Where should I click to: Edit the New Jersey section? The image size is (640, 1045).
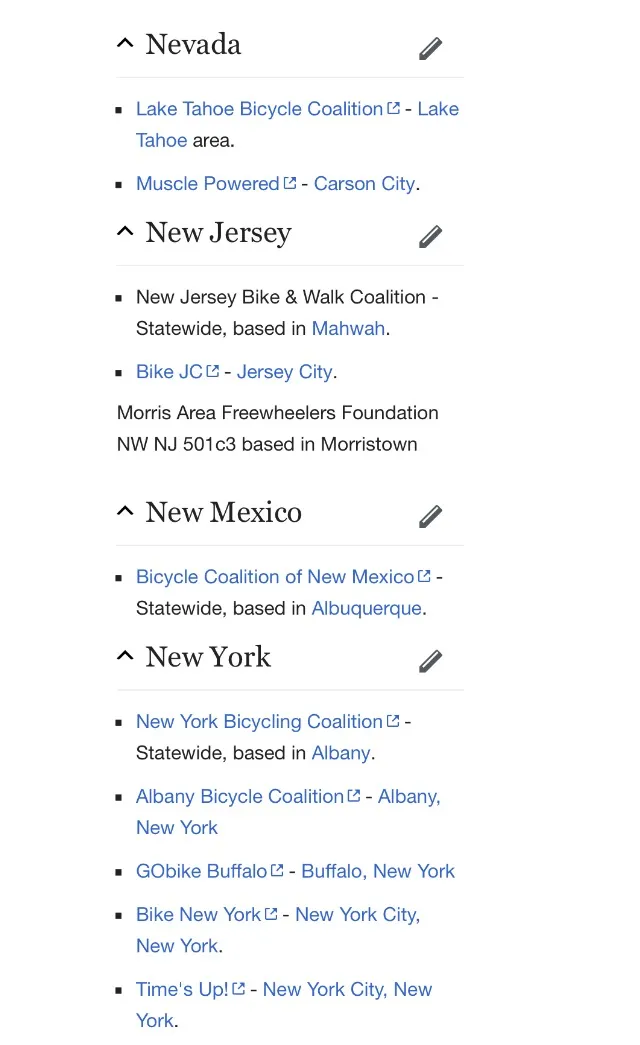[x=431, y=236]
